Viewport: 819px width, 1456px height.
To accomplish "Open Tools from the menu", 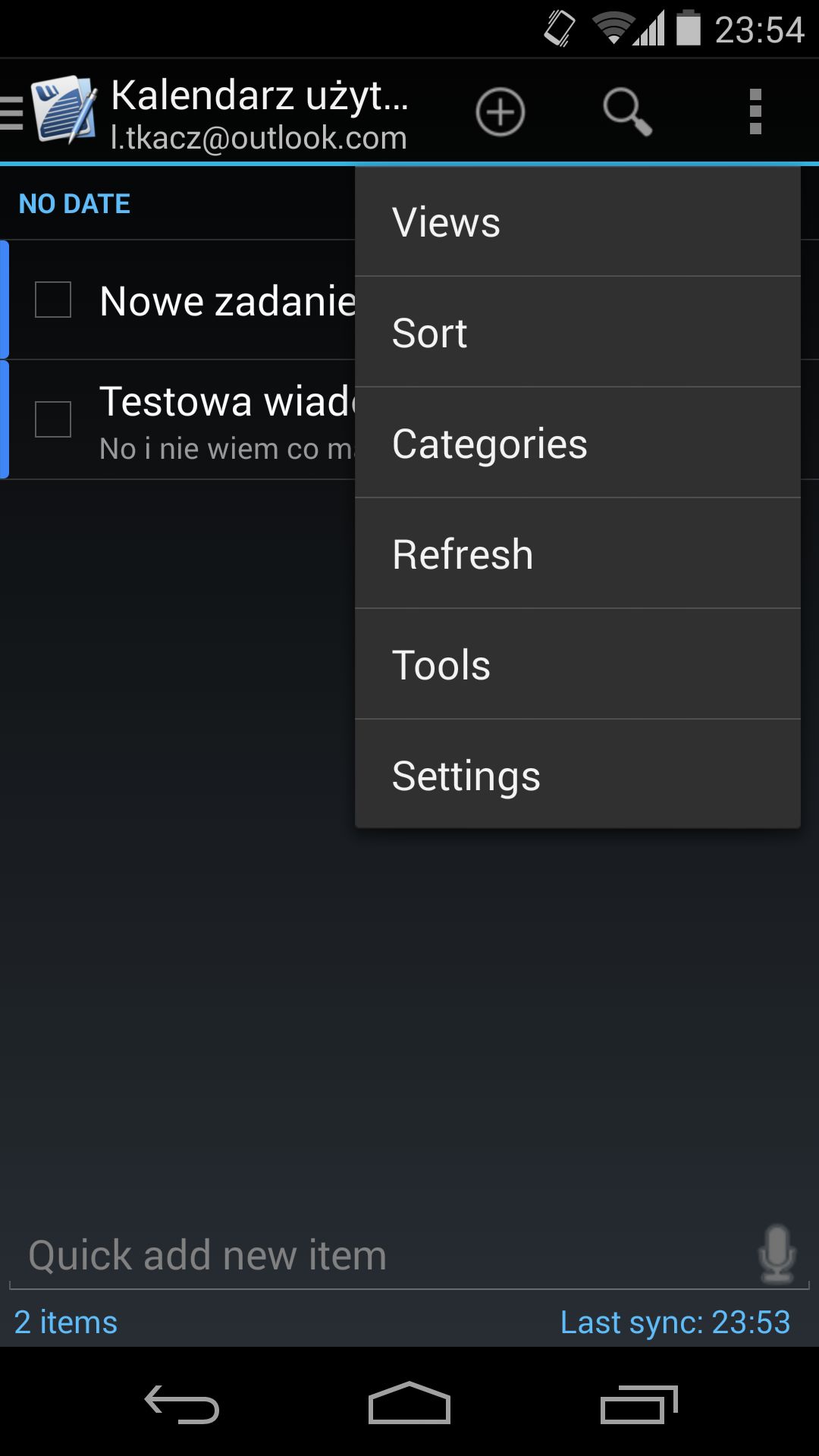I will pos(578,665).
